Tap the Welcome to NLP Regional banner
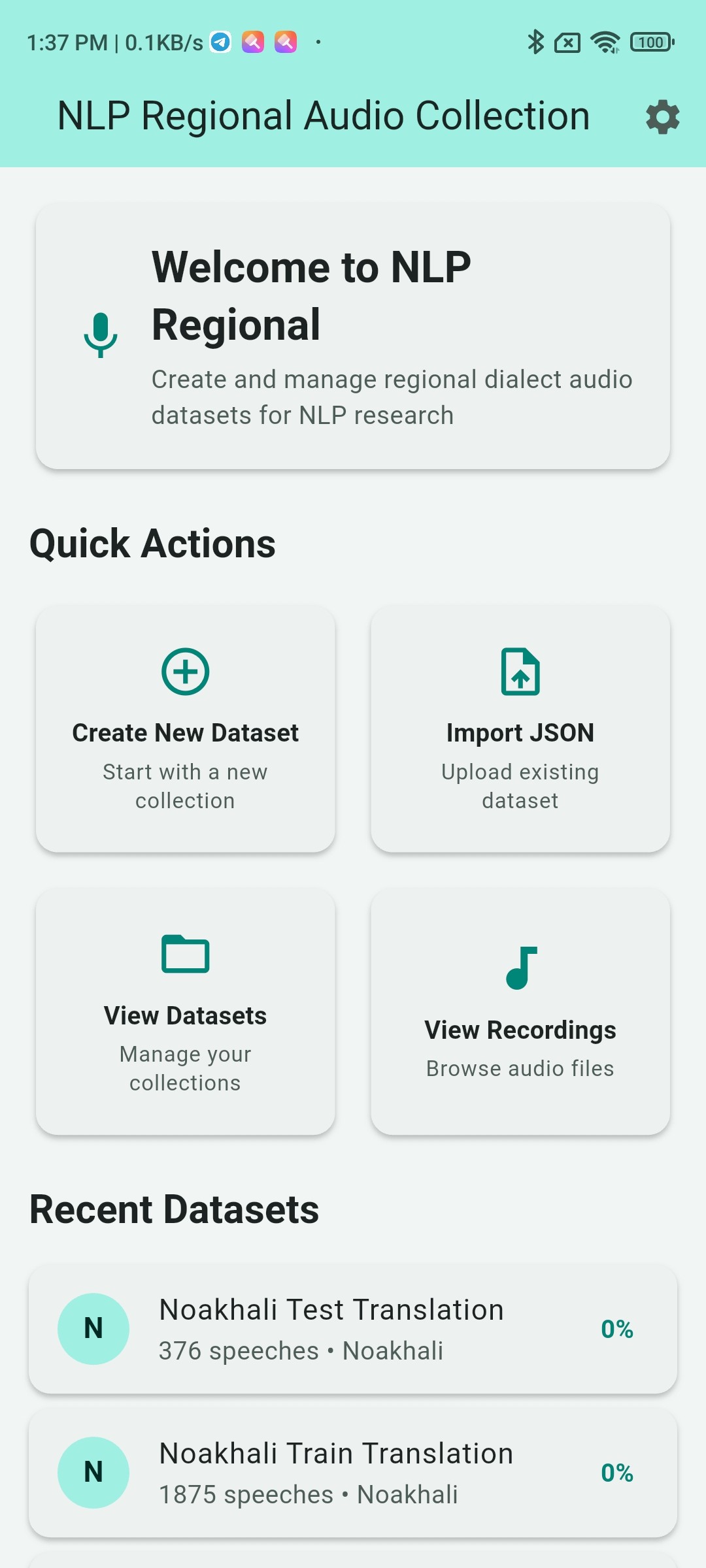The width and height of the screenshot is (706, 1568). [353, 335]
